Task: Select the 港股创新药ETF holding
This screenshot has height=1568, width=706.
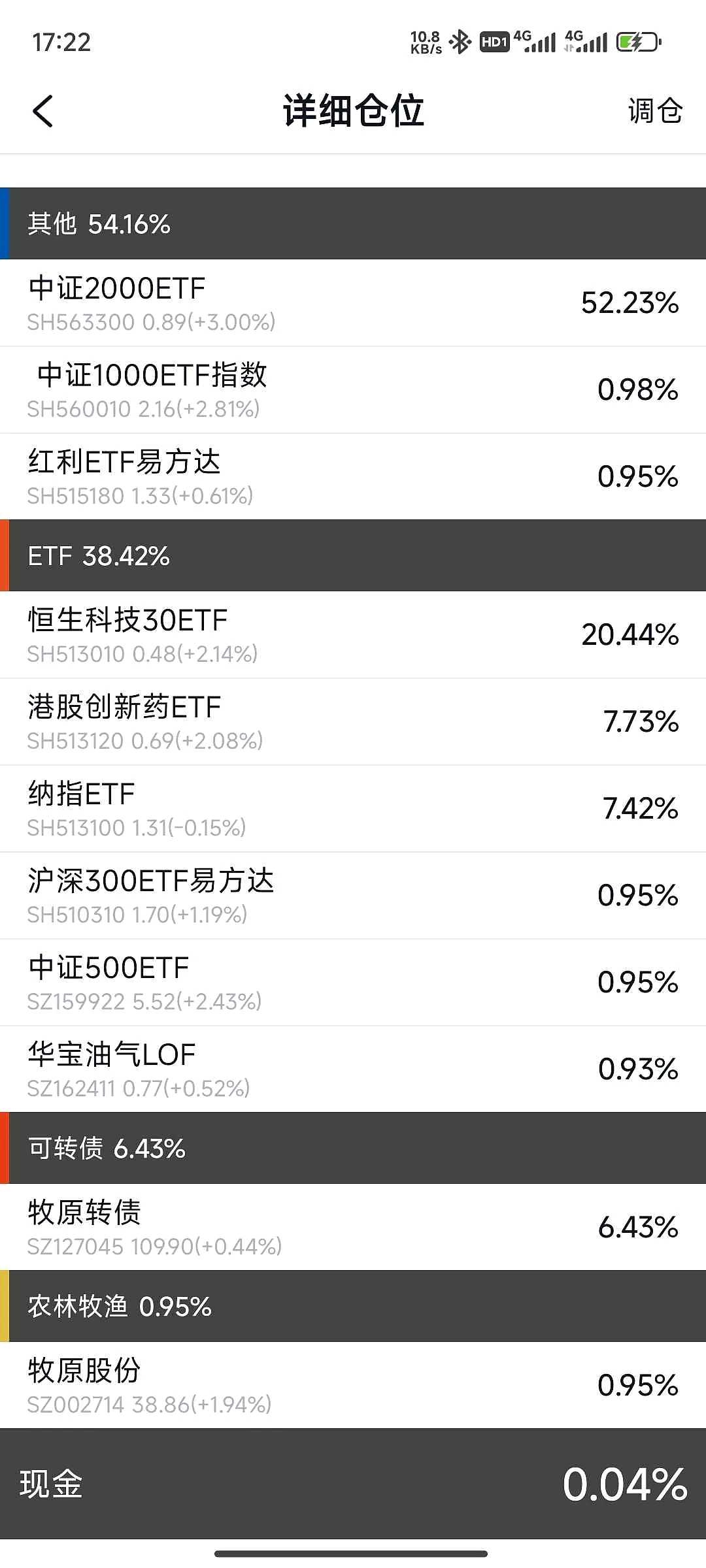Action: click(x=353, y=722)
